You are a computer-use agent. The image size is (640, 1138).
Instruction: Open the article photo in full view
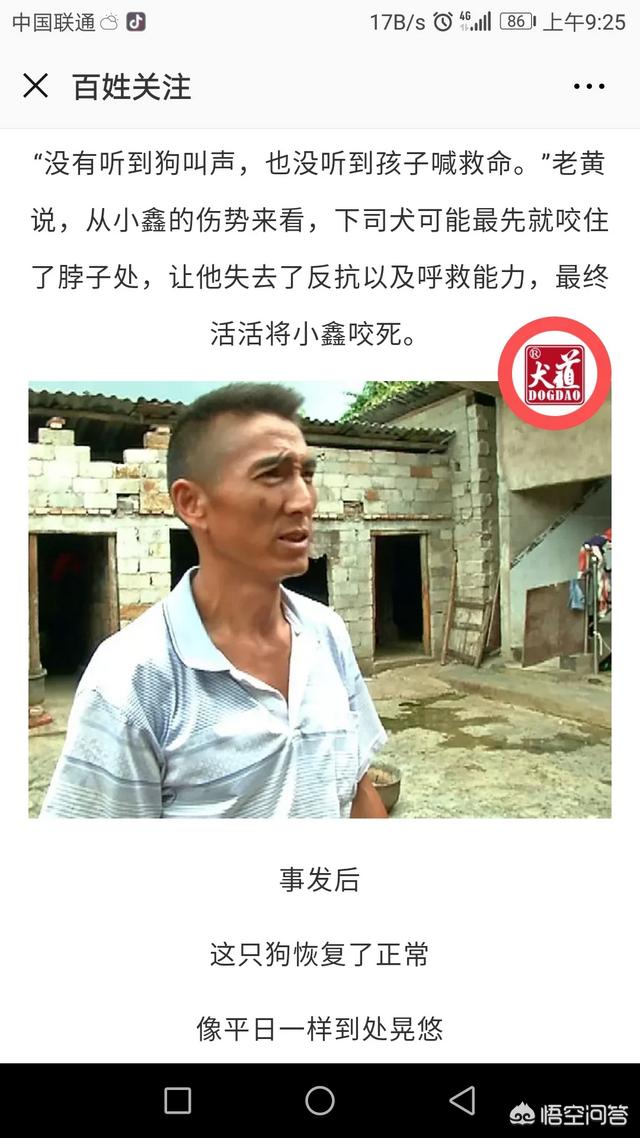pos(319,600)
